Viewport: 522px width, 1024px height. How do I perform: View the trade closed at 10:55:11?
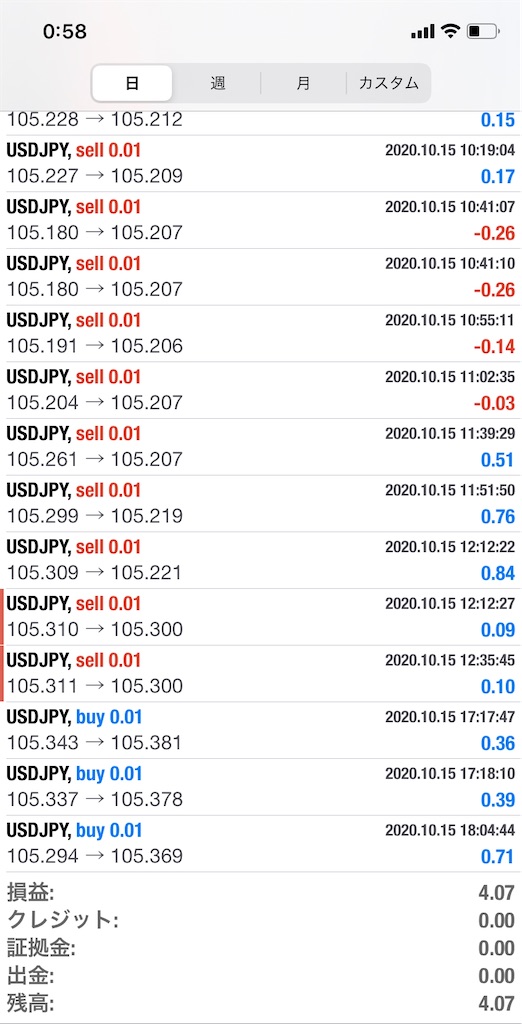261,334
